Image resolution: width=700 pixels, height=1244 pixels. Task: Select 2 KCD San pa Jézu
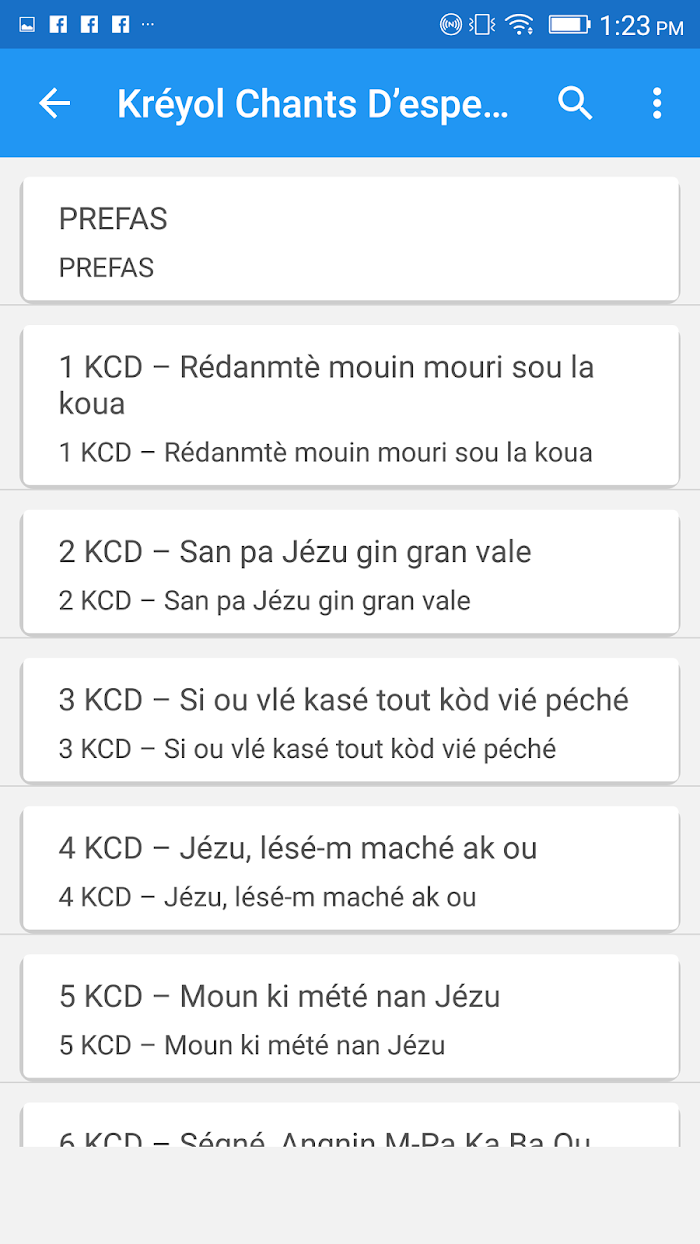click(x=350, y=572)
